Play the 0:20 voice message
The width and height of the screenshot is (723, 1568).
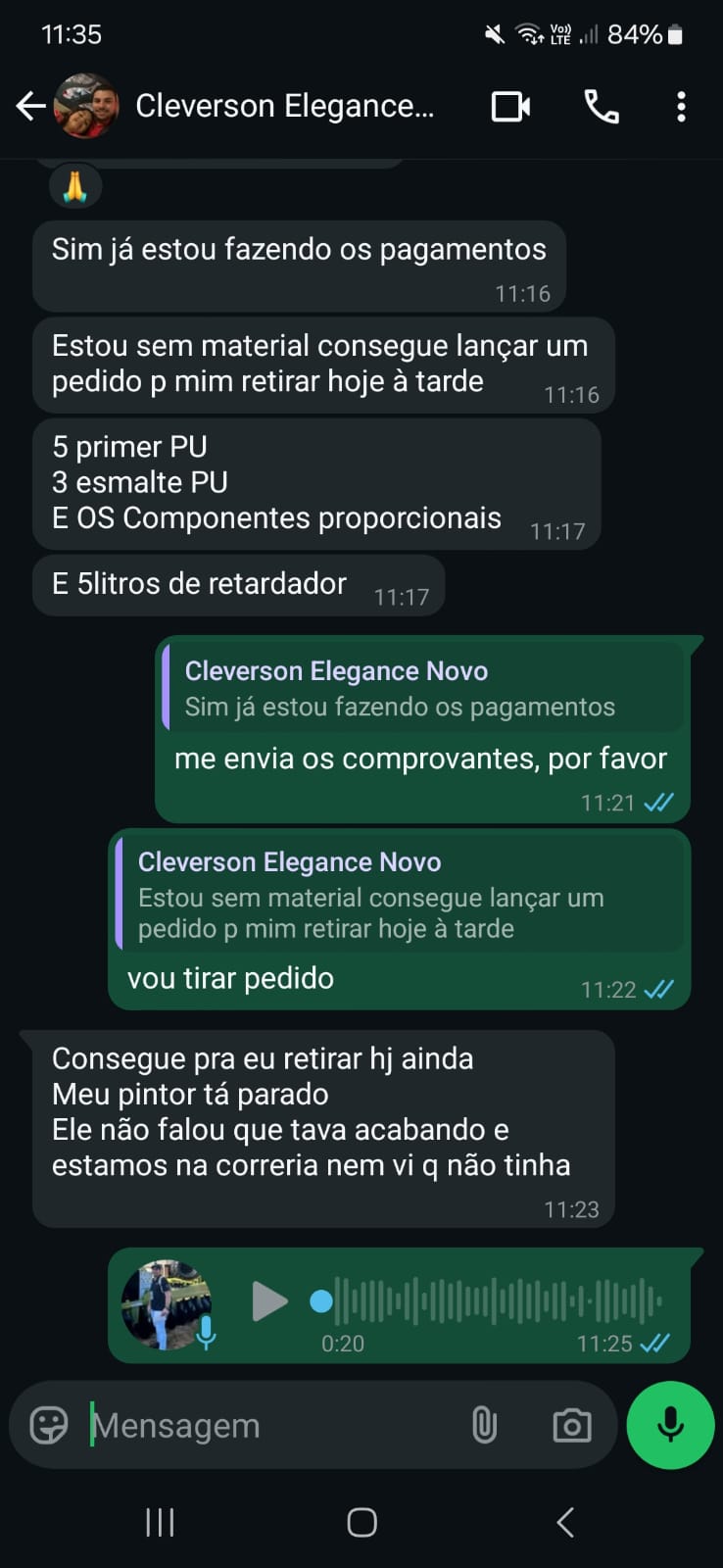269,1301
